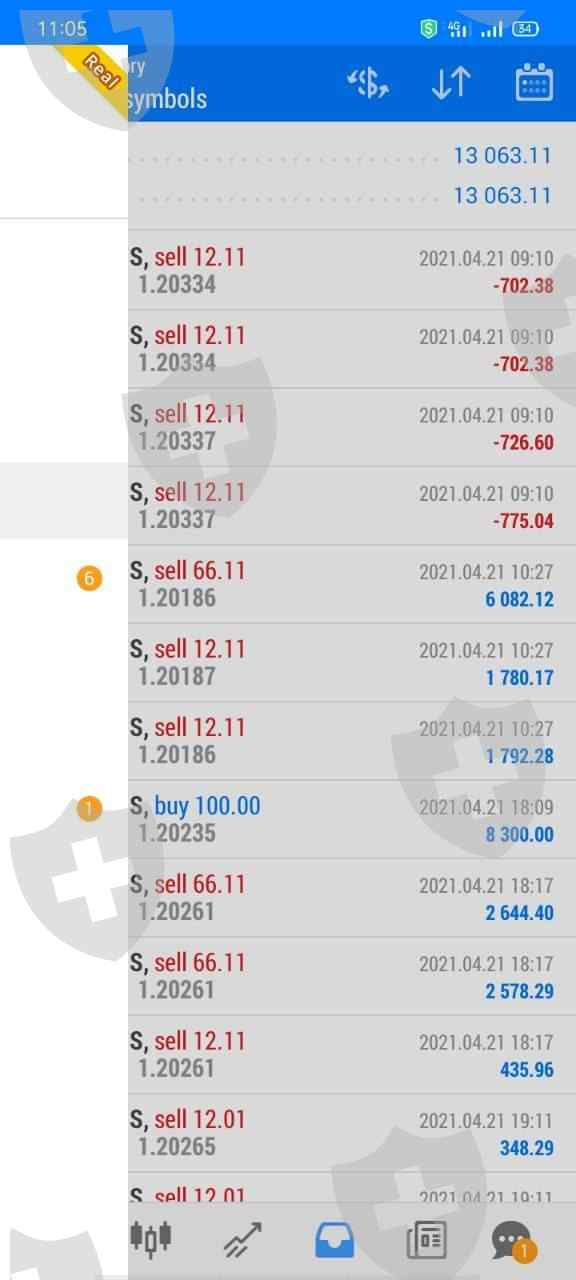Switch to the trade chart tab
Screen dimensions: 576x1280
click(x=242, y=1240)
